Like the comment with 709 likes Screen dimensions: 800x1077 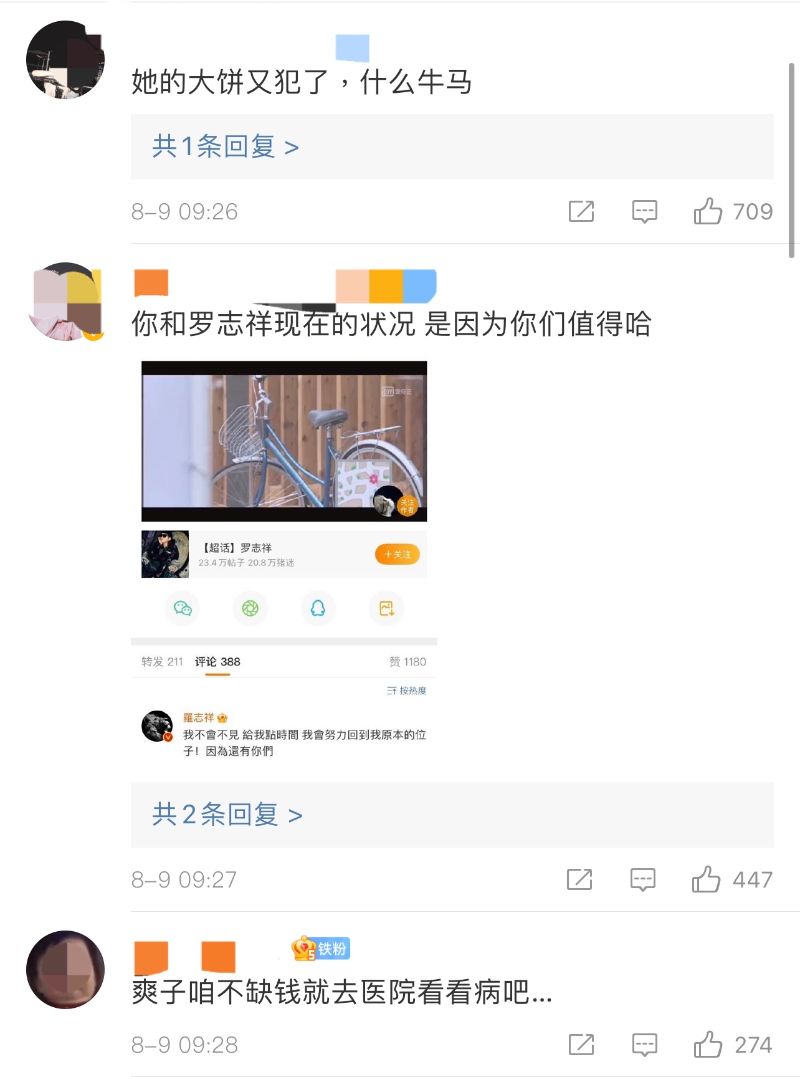708,211
